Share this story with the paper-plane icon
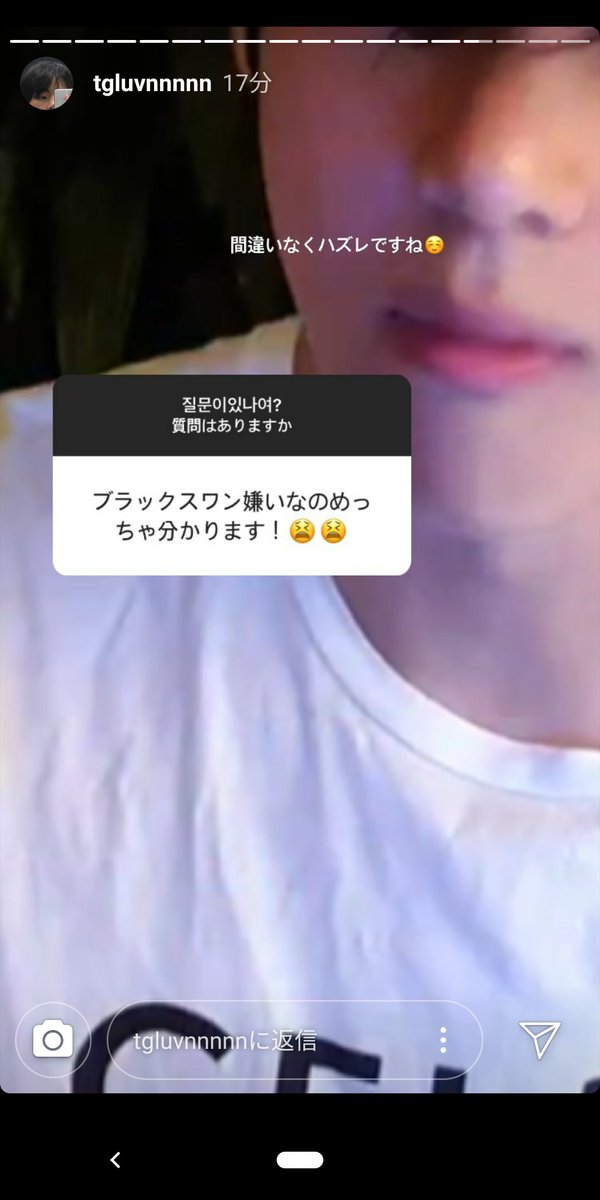 (x=540, y=1040)
